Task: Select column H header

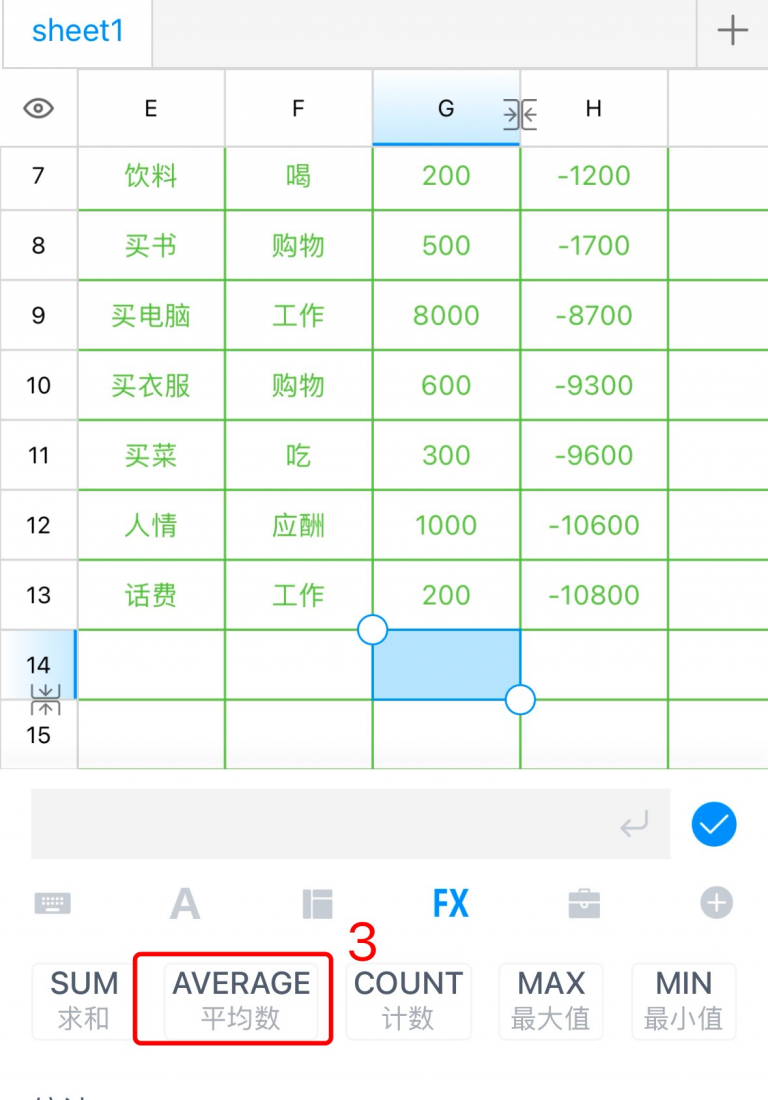Action: (x=594, y=109)
